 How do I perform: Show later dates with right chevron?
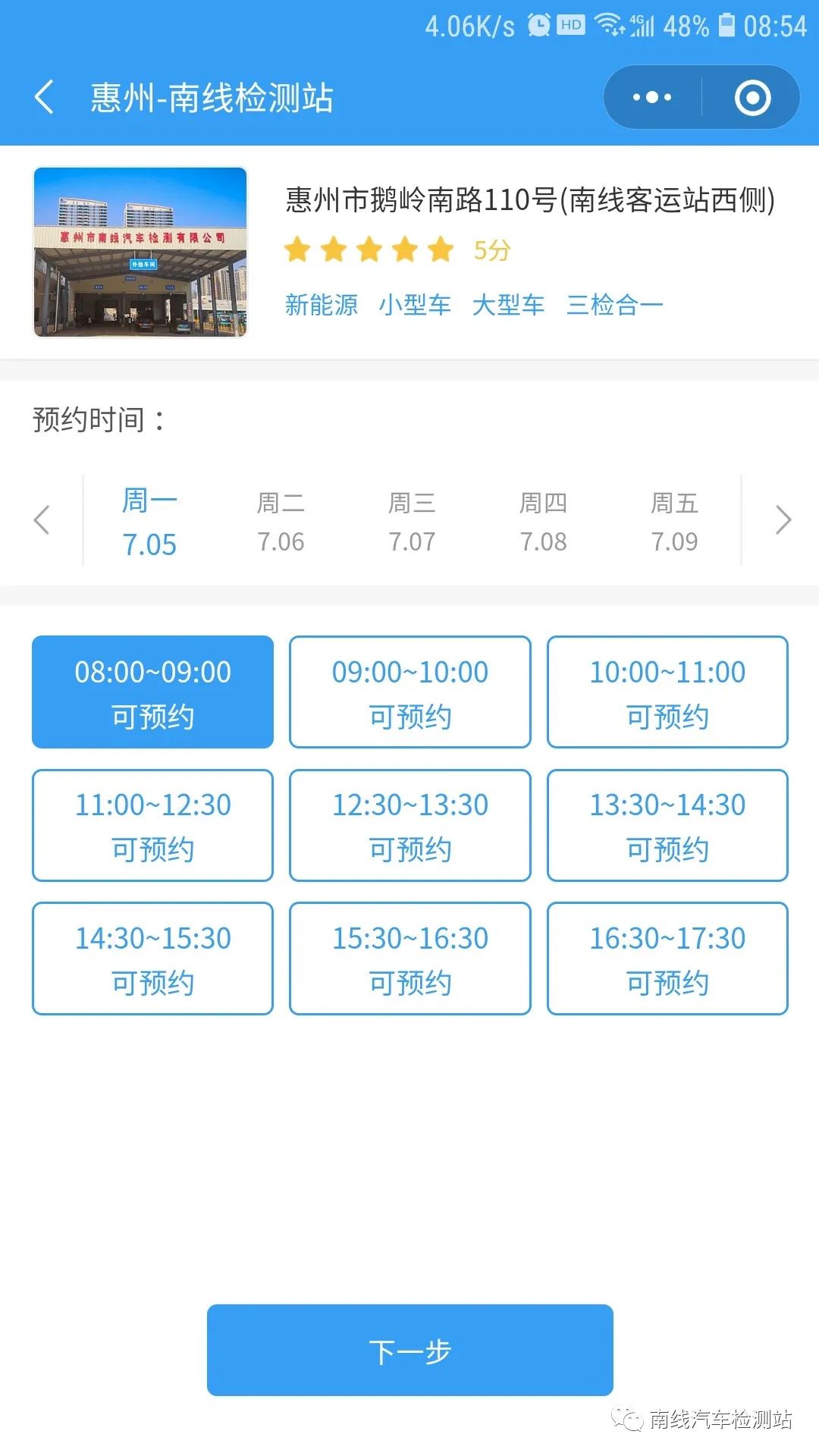click(x=783, y=520)
